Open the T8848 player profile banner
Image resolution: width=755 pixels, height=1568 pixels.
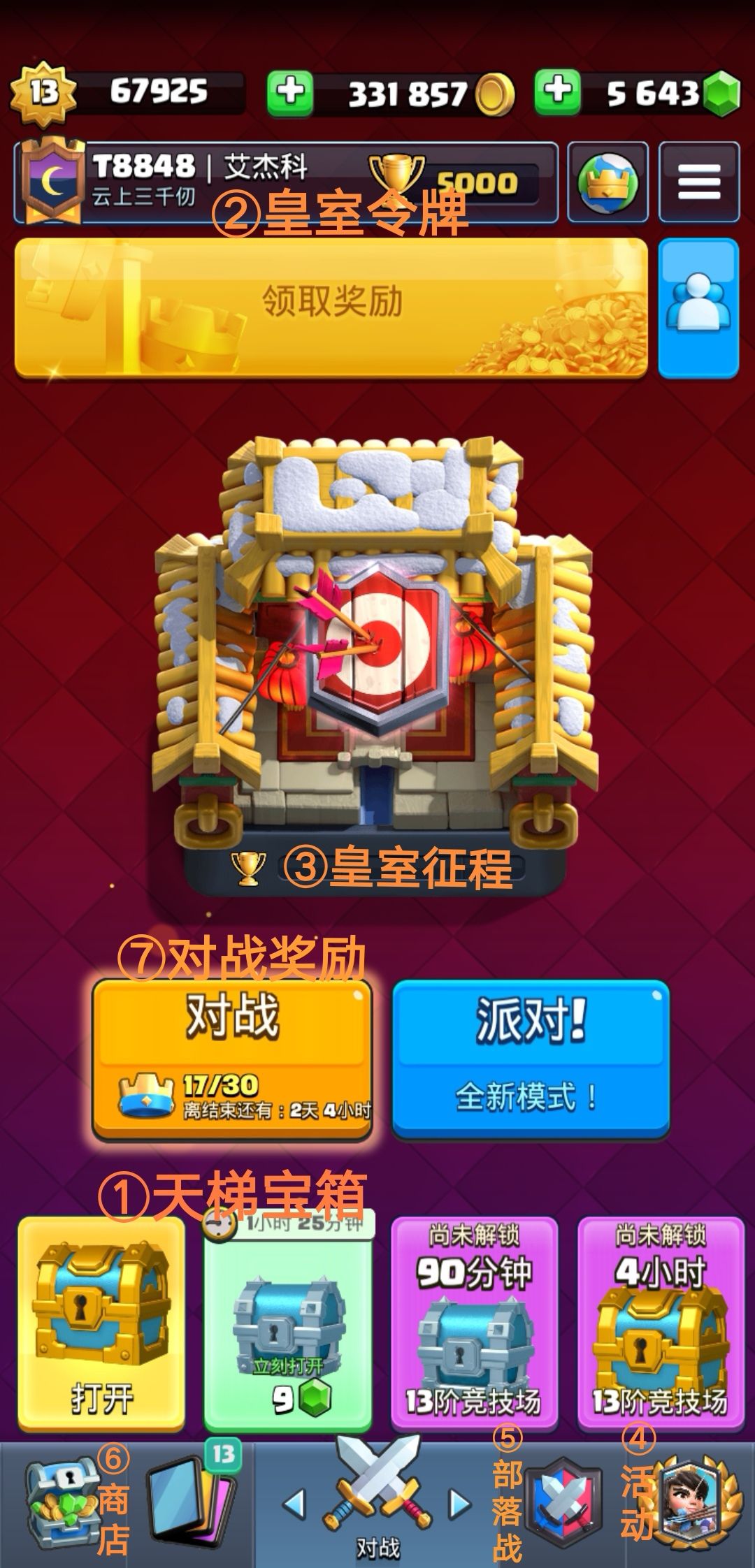point(286,182)
